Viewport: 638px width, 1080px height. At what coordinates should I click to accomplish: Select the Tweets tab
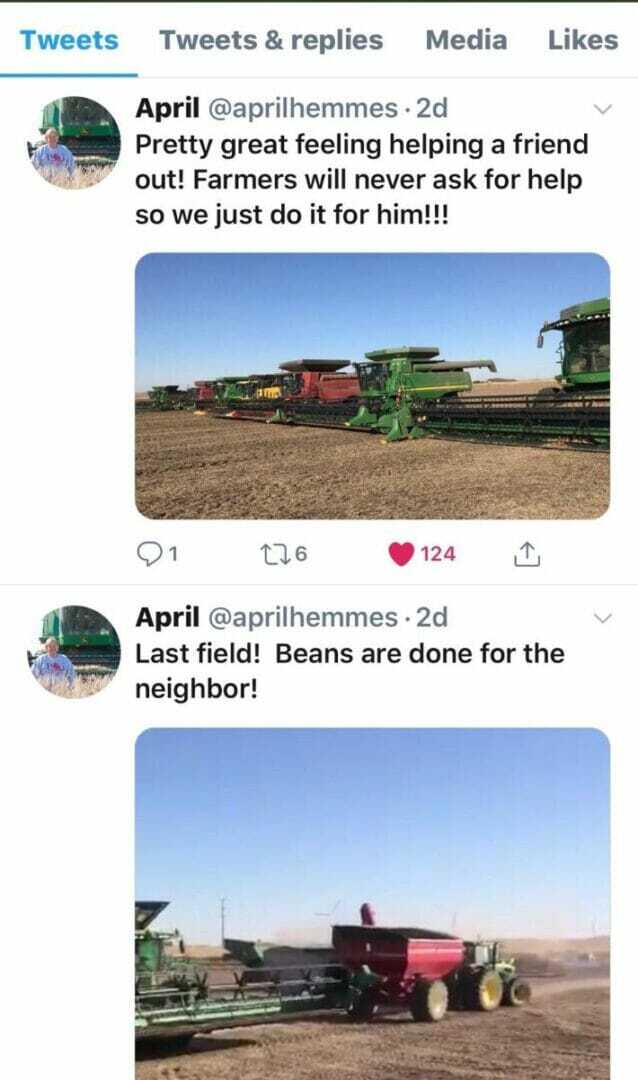click(69, 40)
